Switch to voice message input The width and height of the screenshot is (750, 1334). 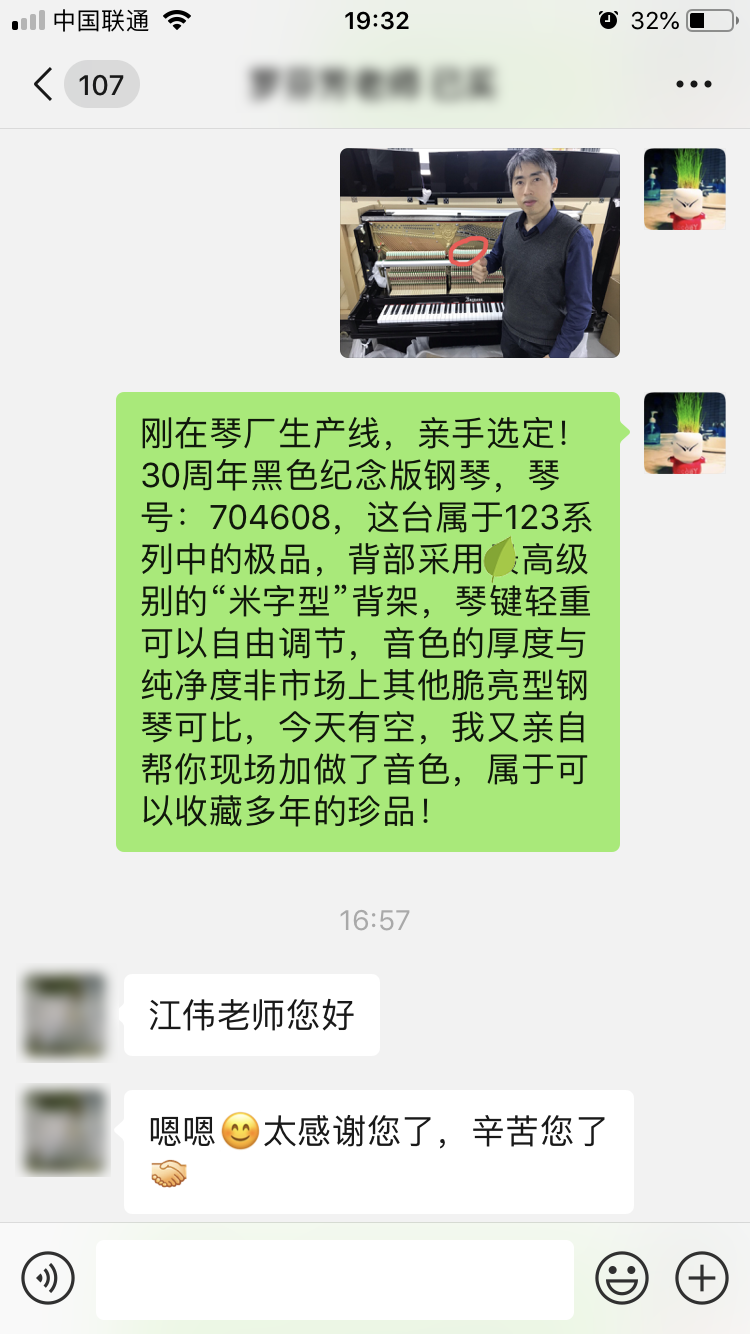point(48,1278)
